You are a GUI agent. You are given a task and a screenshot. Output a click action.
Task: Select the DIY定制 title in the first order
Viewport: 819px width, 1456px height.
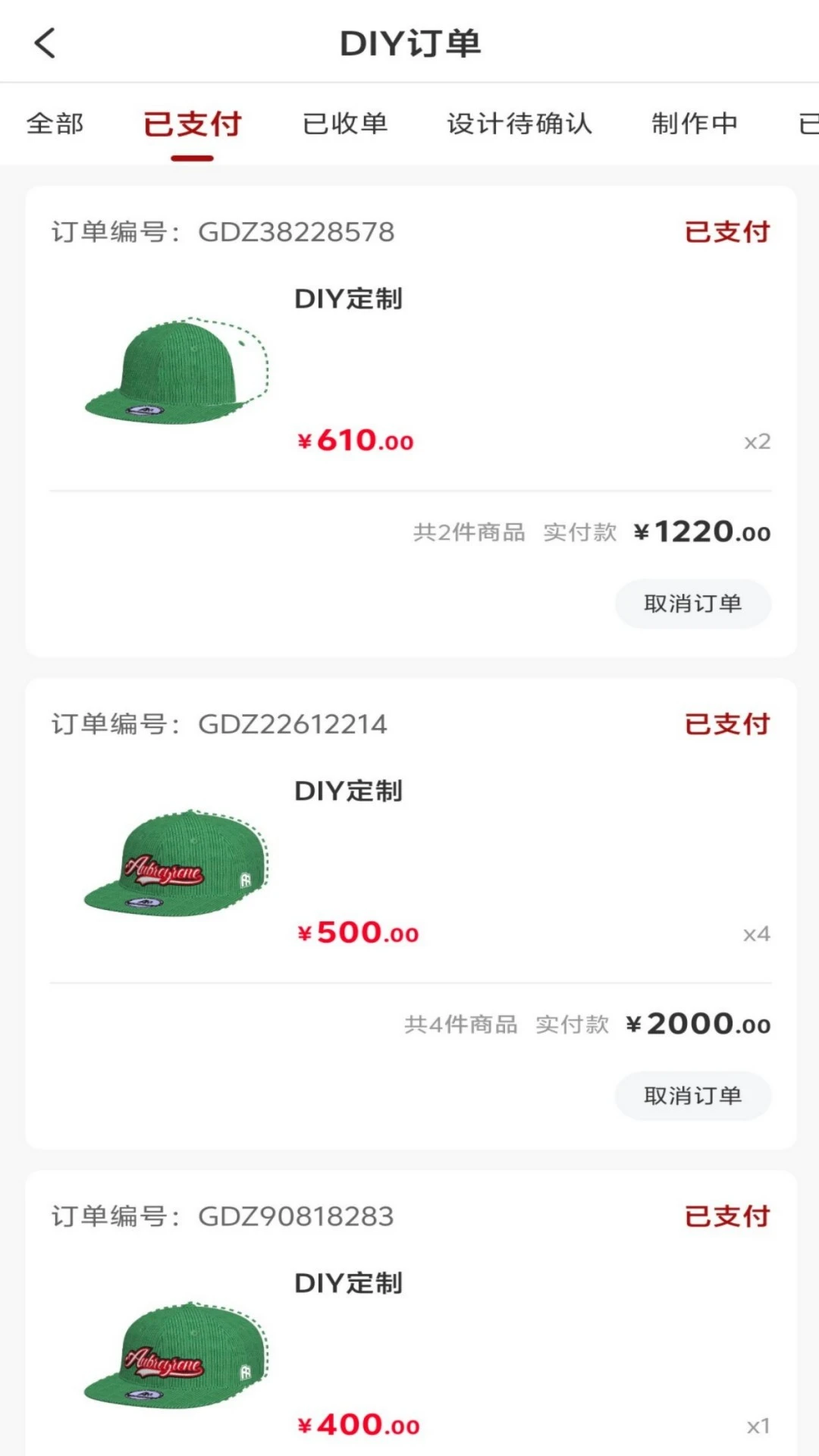pos(349,299)
